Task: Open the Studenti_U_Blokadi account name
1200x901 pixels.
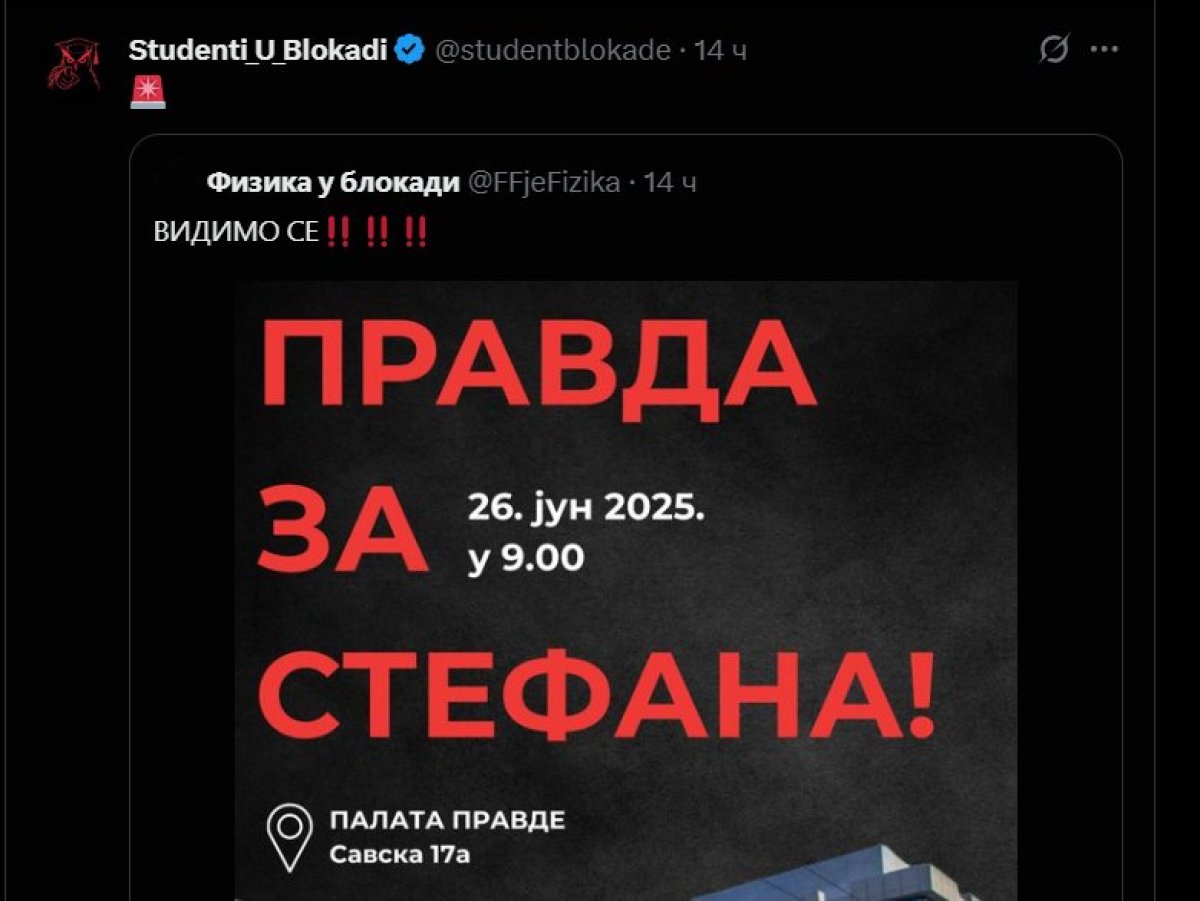Action: pos(257,49)
